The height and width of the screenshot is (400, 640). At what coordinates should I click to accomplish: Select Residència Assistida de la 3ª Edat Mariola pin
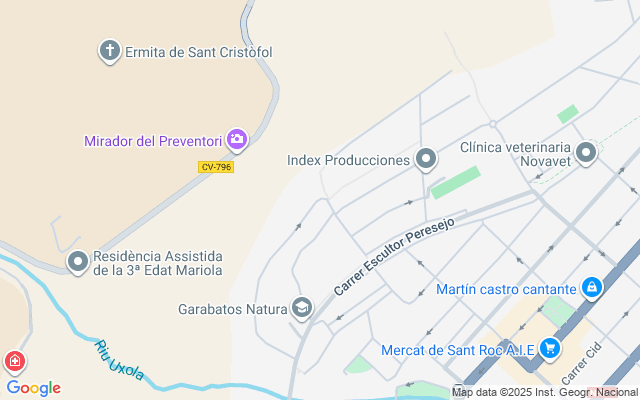point(78,262)
